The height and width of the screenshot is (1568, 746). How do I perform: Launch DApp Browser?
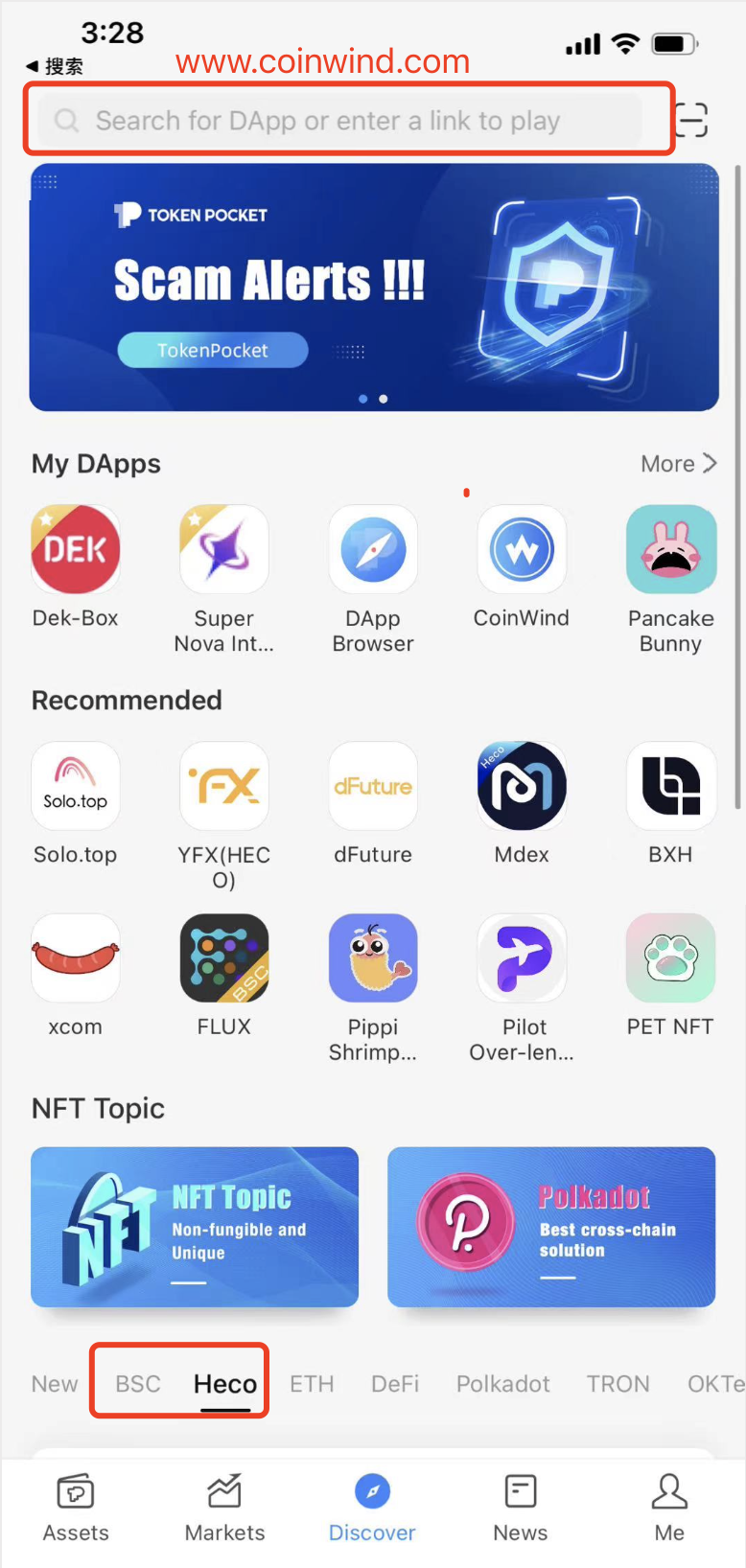pos(373,551)
